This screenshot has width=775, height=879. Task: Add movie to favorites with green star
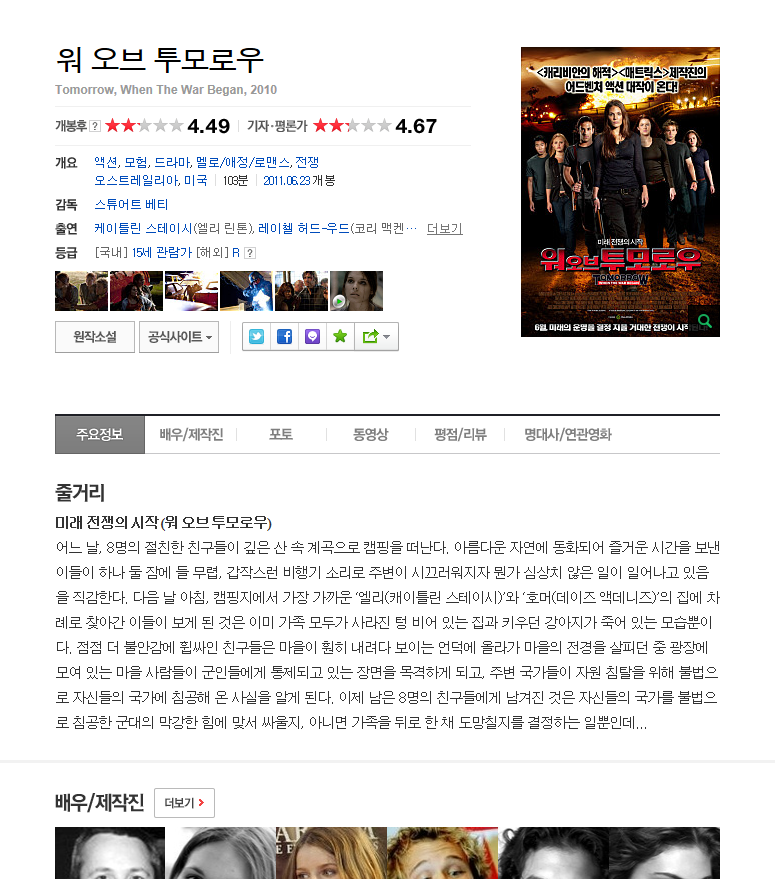point(340,336)
